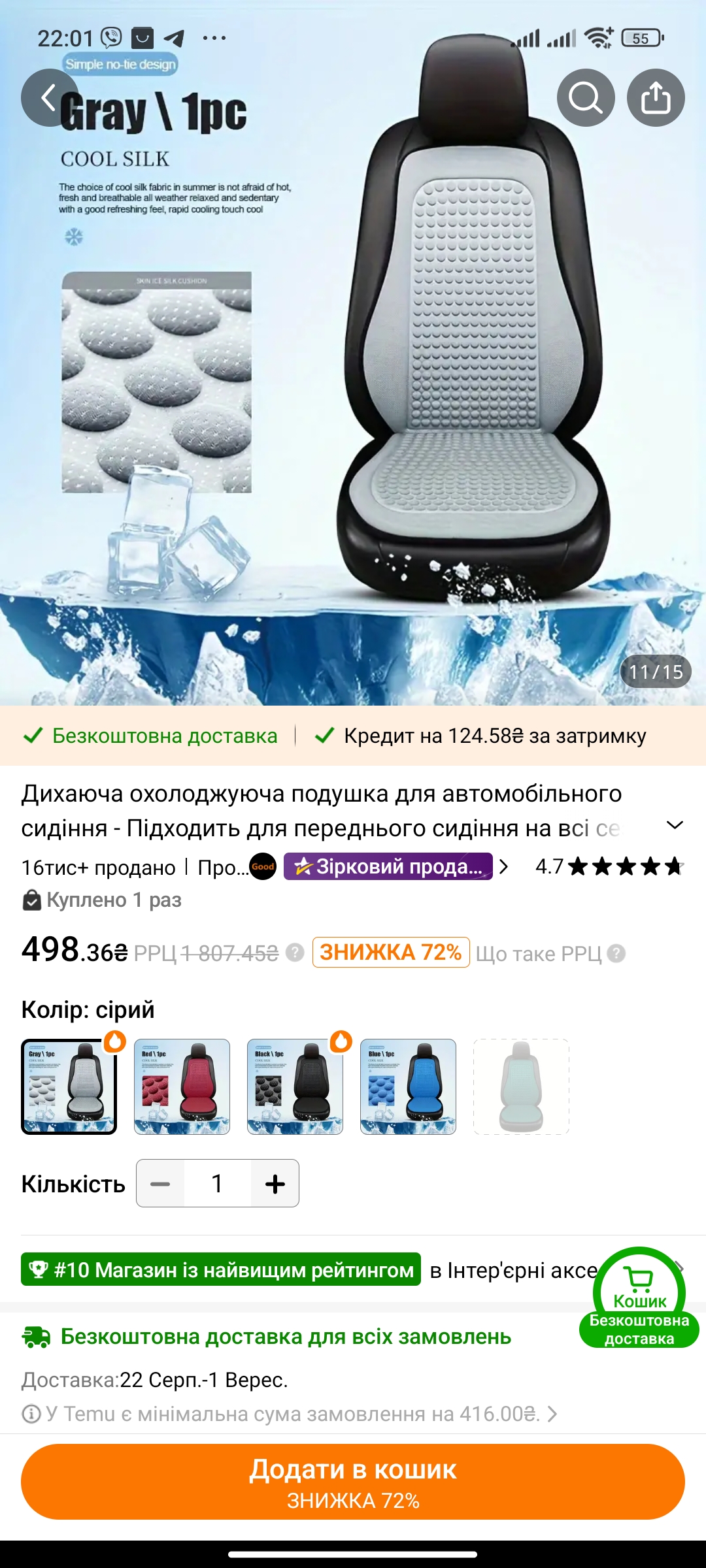Go back using the top-left arrow
The image size is (706, 1568).
point(49,98)
